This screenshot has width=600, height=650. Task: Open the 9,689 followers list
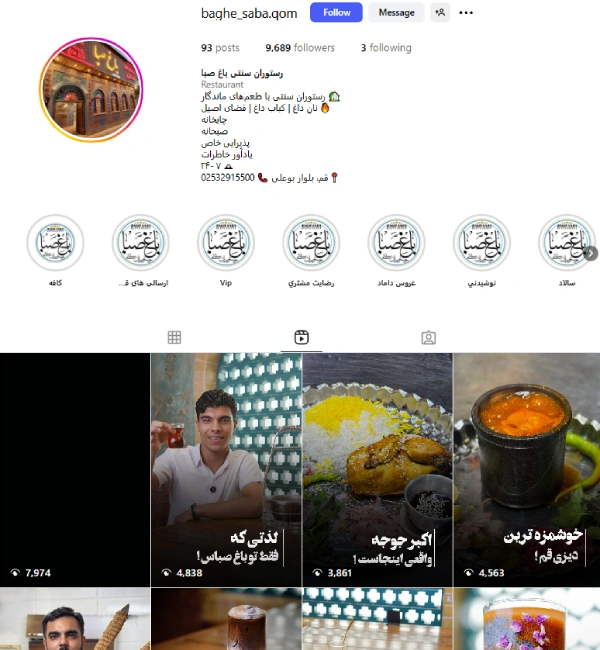(x=299, y=48)
